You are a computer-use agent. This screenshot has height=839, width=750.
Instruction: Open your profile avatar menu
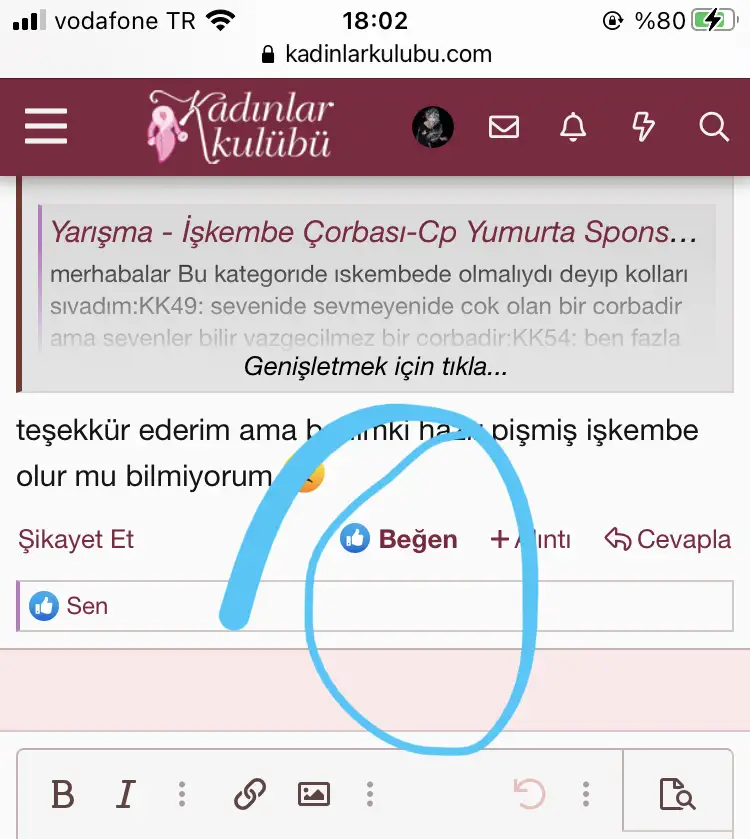[x=433, y=127]
